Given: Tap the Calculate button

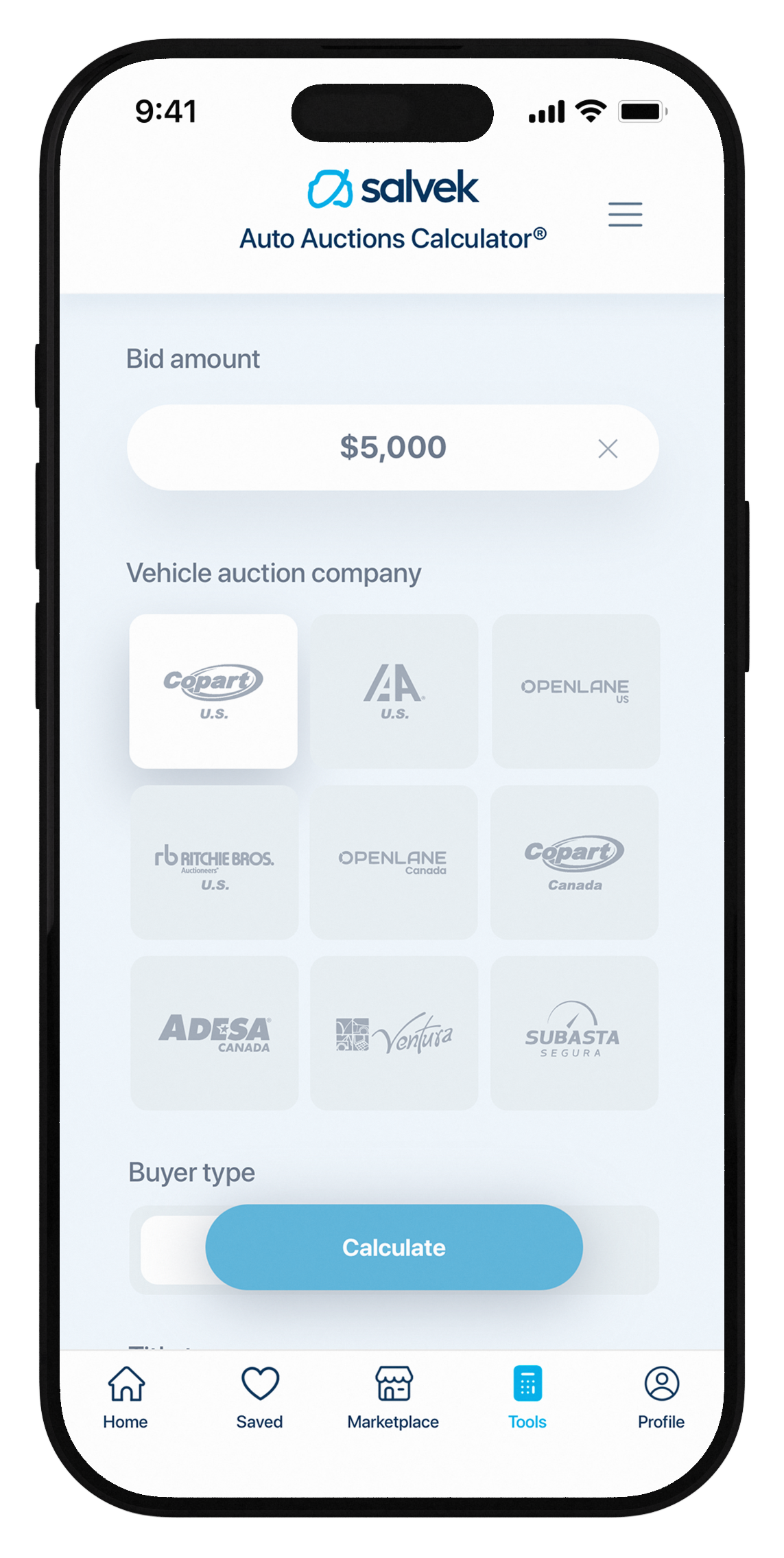Looking at the screenshot, I should (394, 1247).
